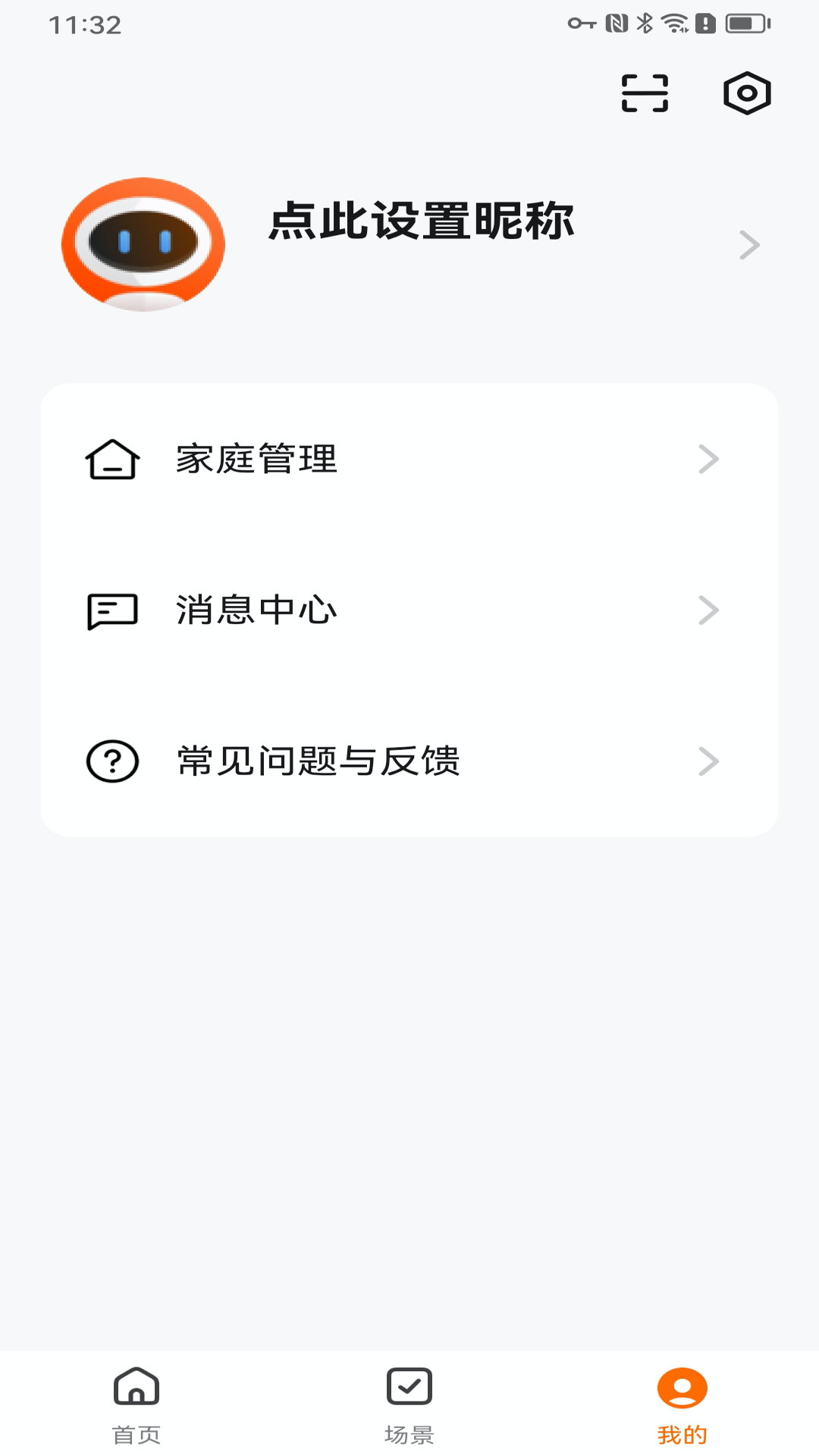The image size is (819, 1456).
Task: Expand the chevron next to 点此设置昵称
Action: tap(752, 244)
